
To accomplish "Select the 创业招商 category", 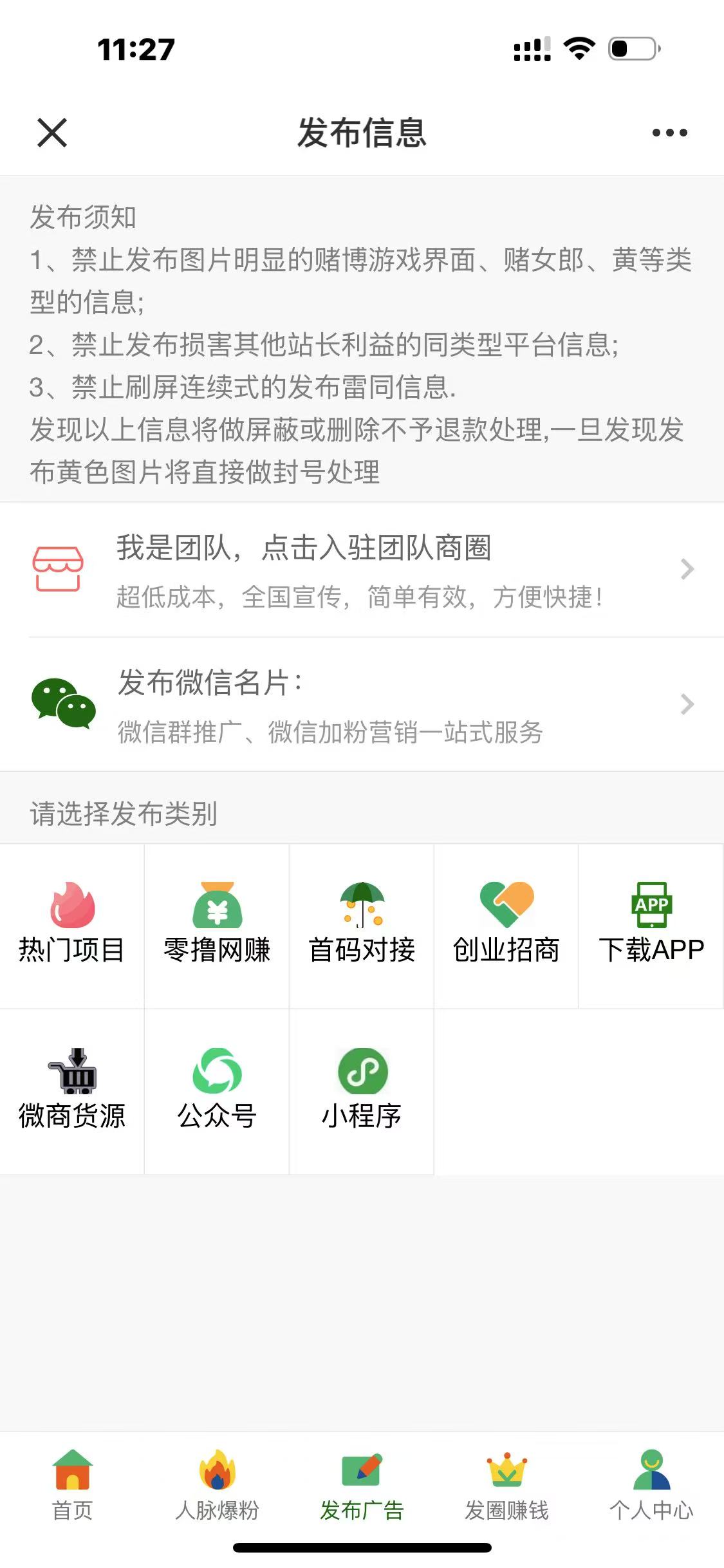I will click(506, 924).
